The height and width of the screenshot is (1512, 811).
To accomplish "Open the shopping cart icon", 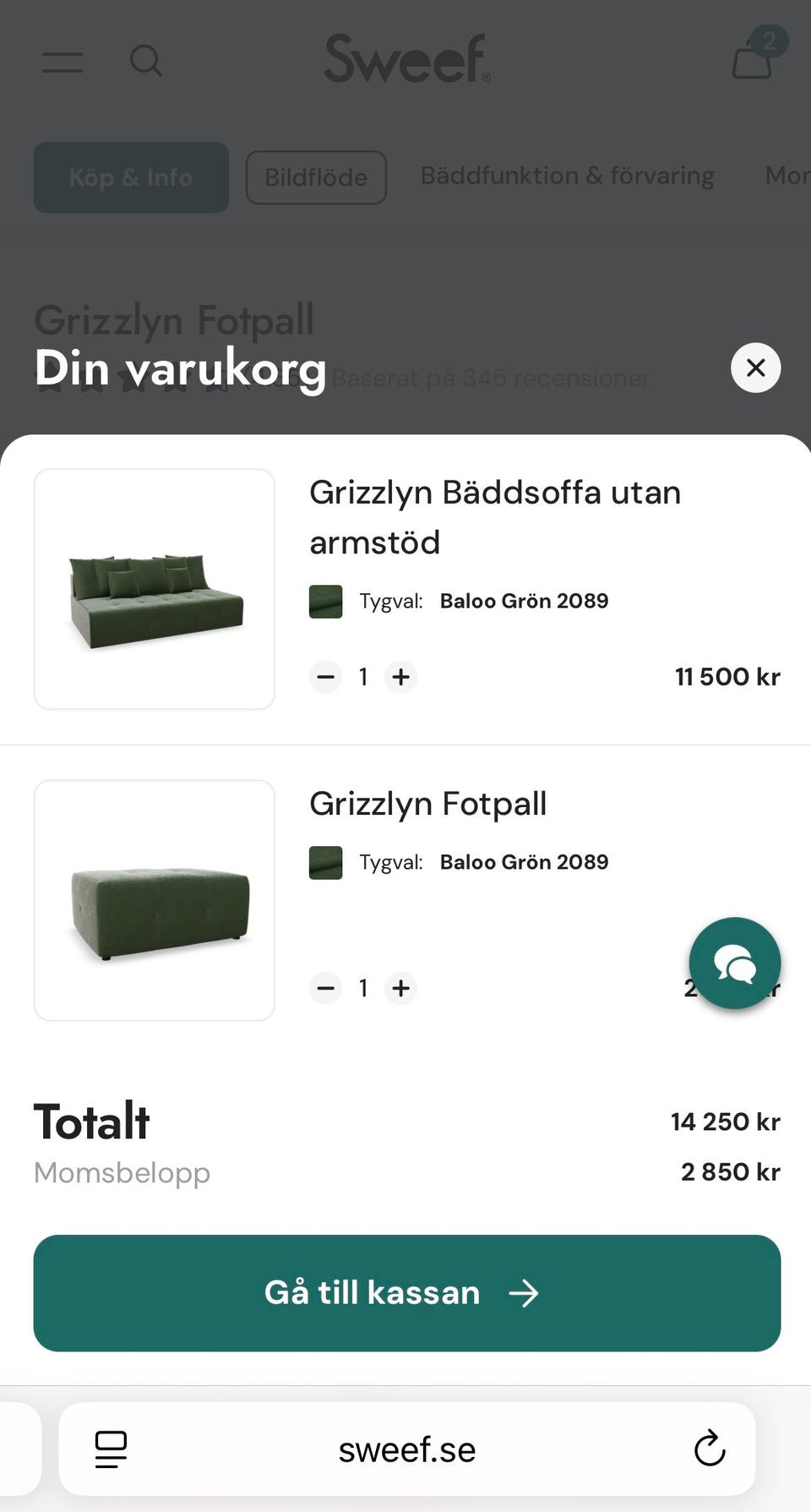I will [750, 60].
